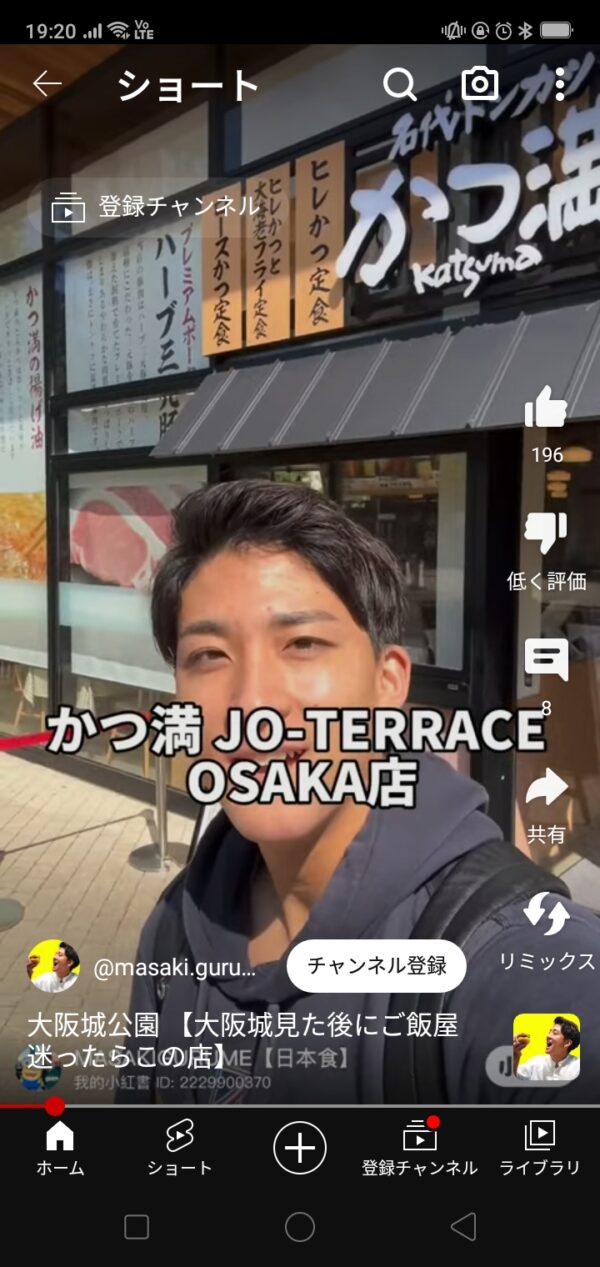Go back using the top-left arrow
Screen dimensions: 600x1267
[x=47, y=85]
